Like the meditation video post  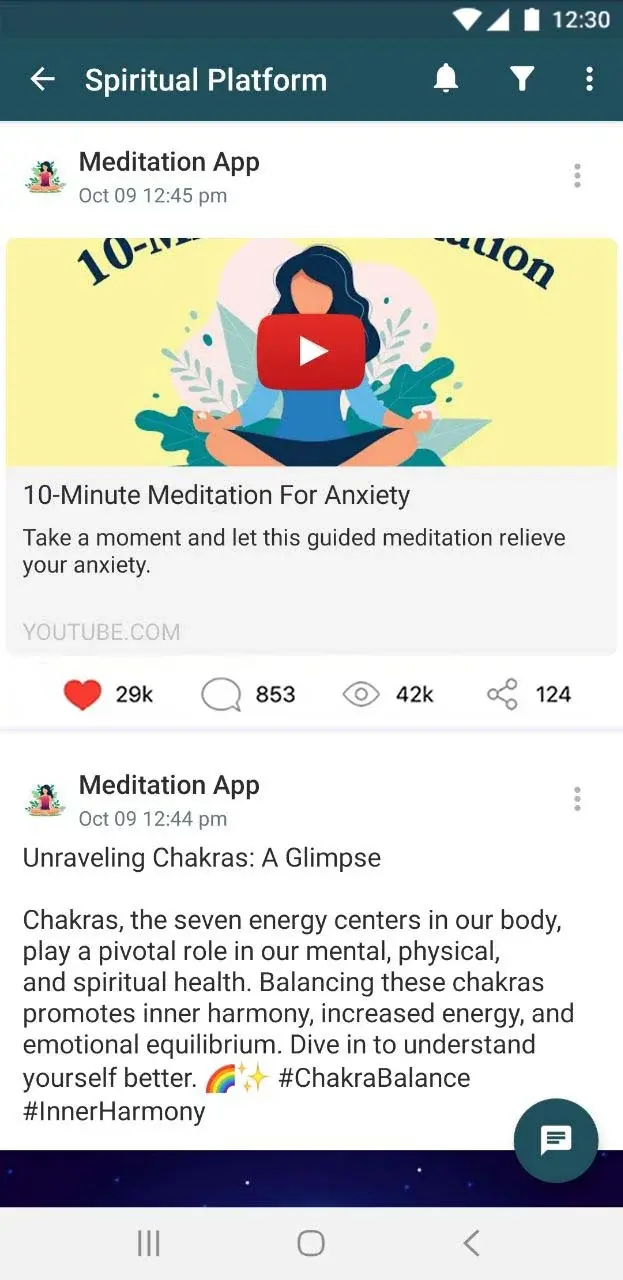pos(83,694)
